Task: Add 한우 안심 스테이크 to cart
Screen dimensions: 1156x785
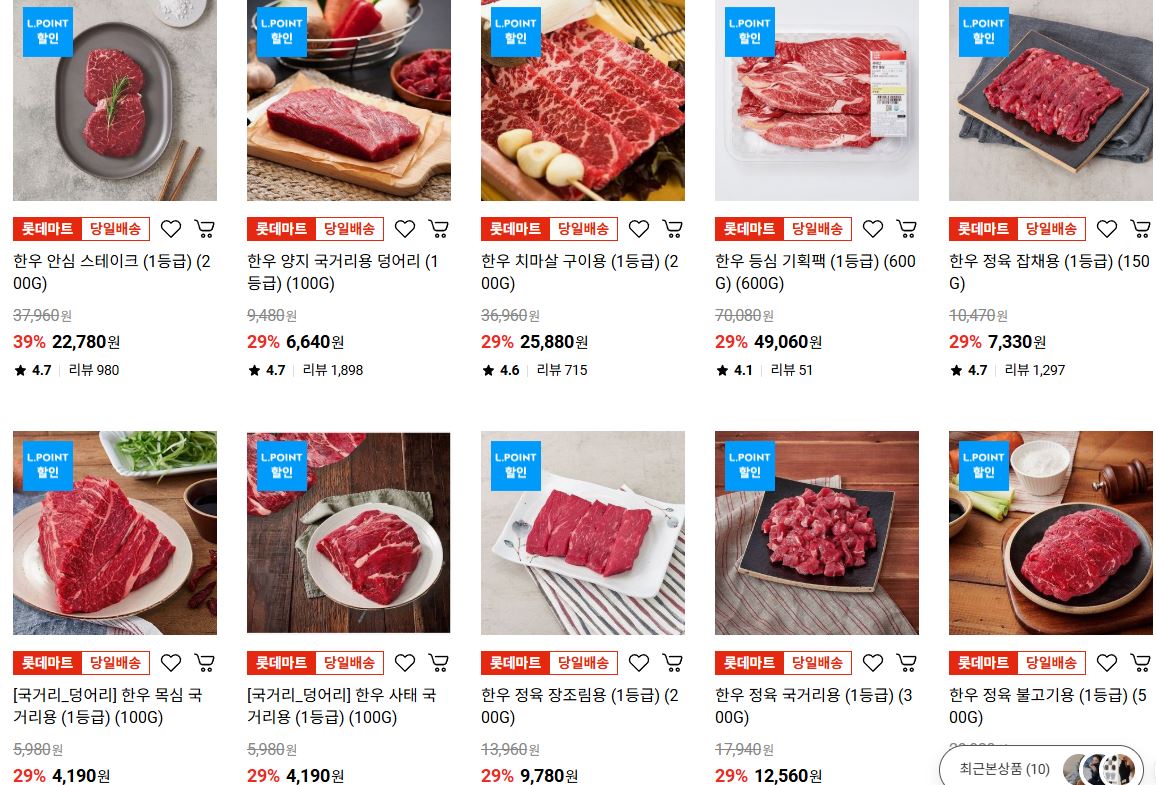Action: (205, 228)
